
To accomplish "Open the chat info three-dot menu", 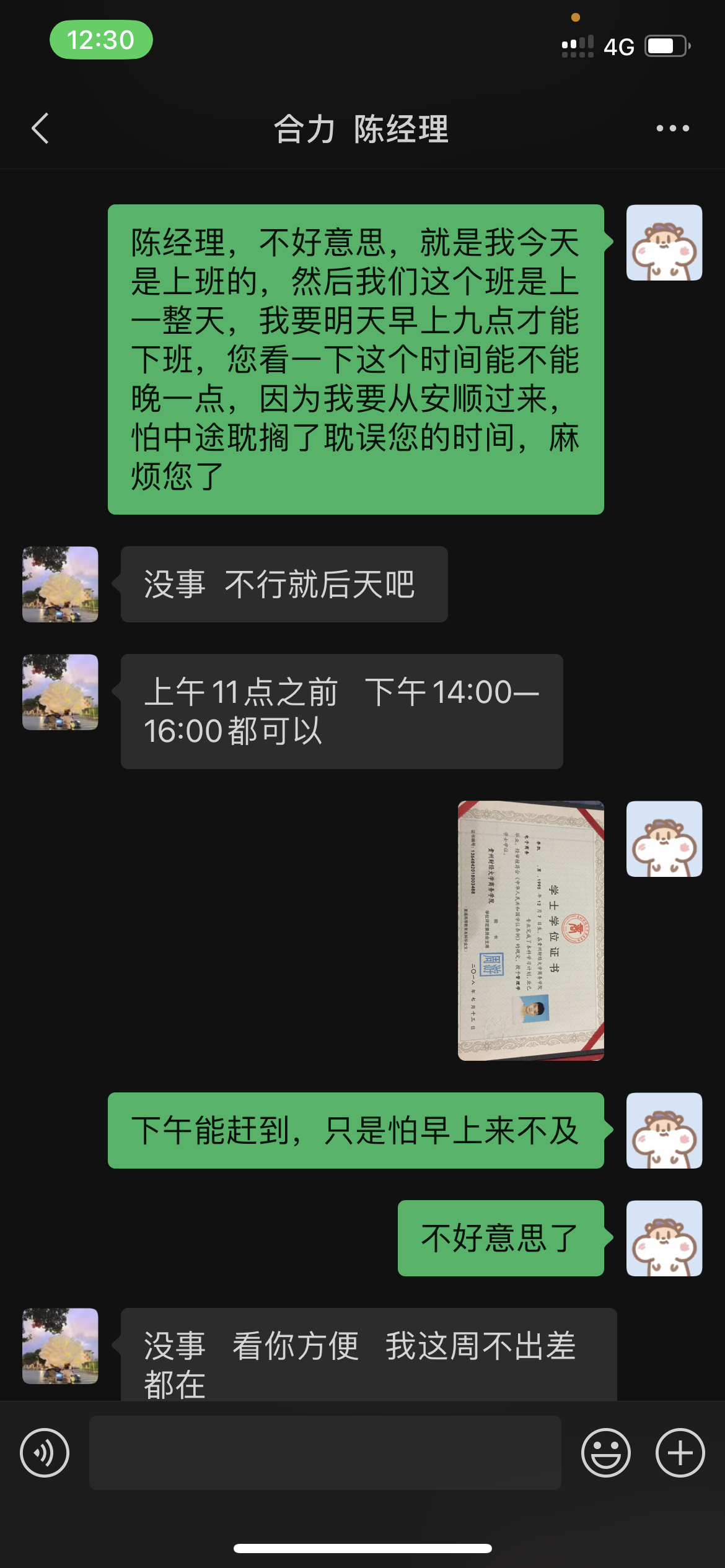I will tap(672, 129).
